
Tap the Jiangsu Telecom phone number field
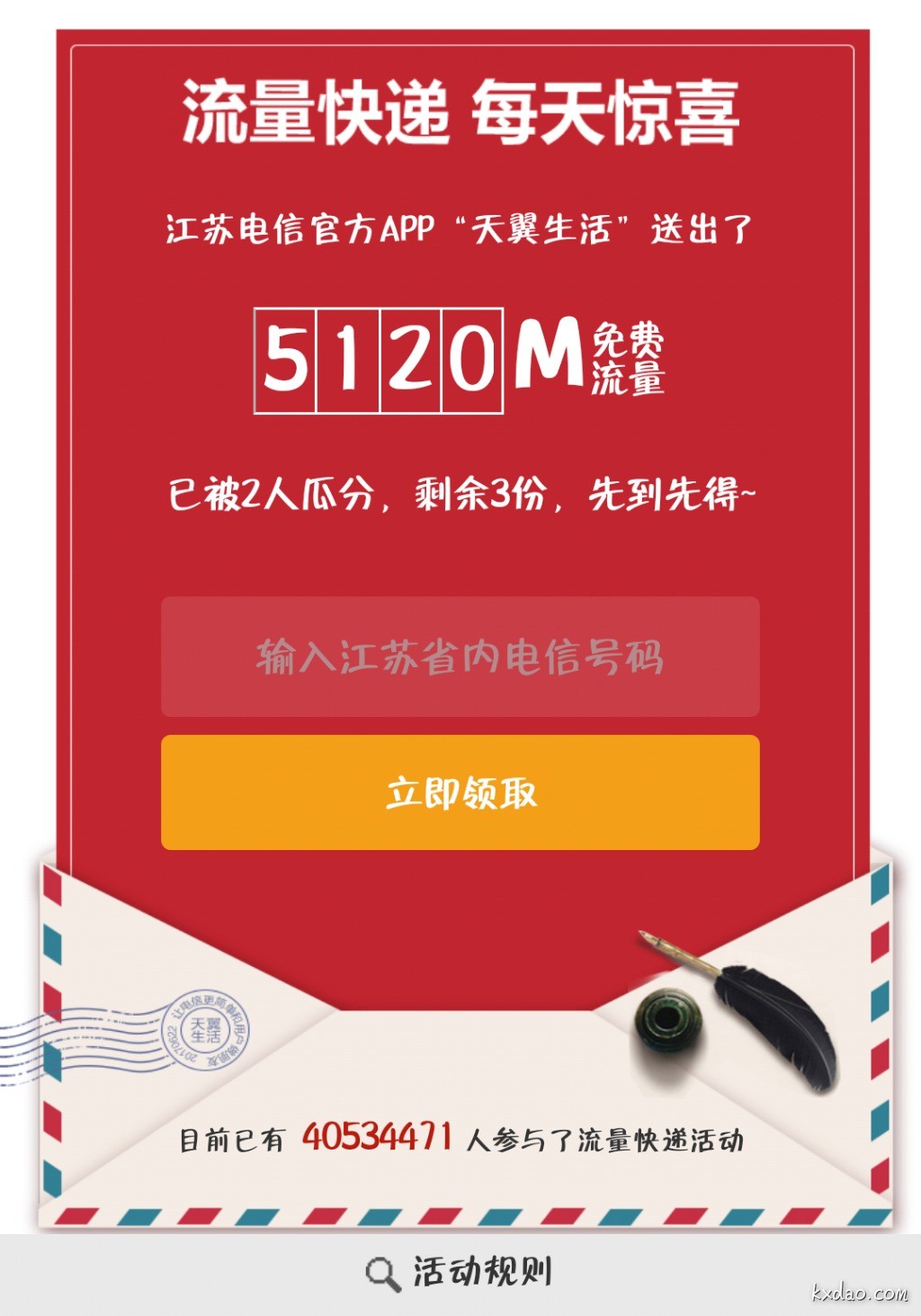(x=460, y=657)
